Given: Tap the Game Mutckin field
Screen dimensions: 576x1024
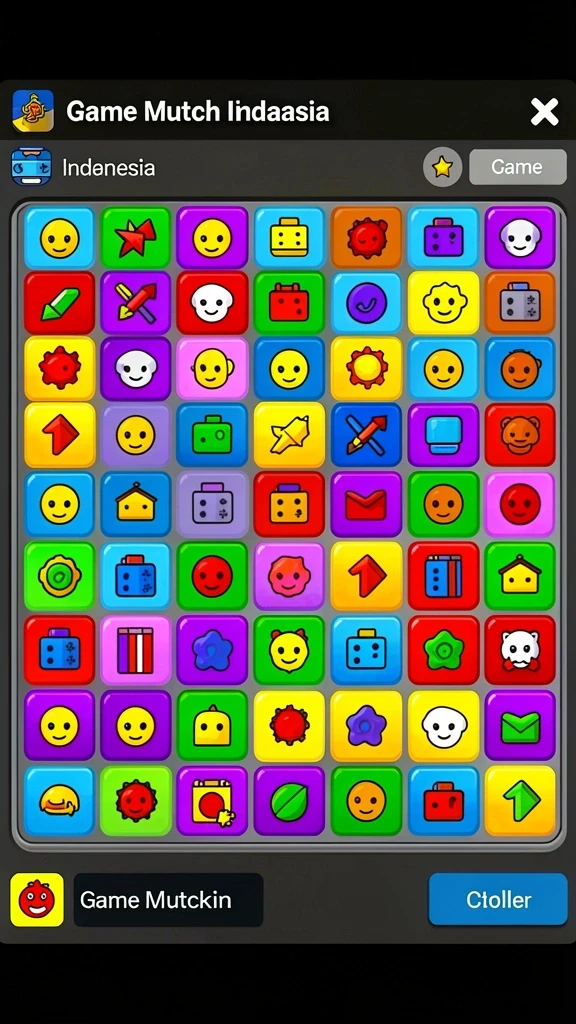Looking at the screenshot, I should click(168, 900).
